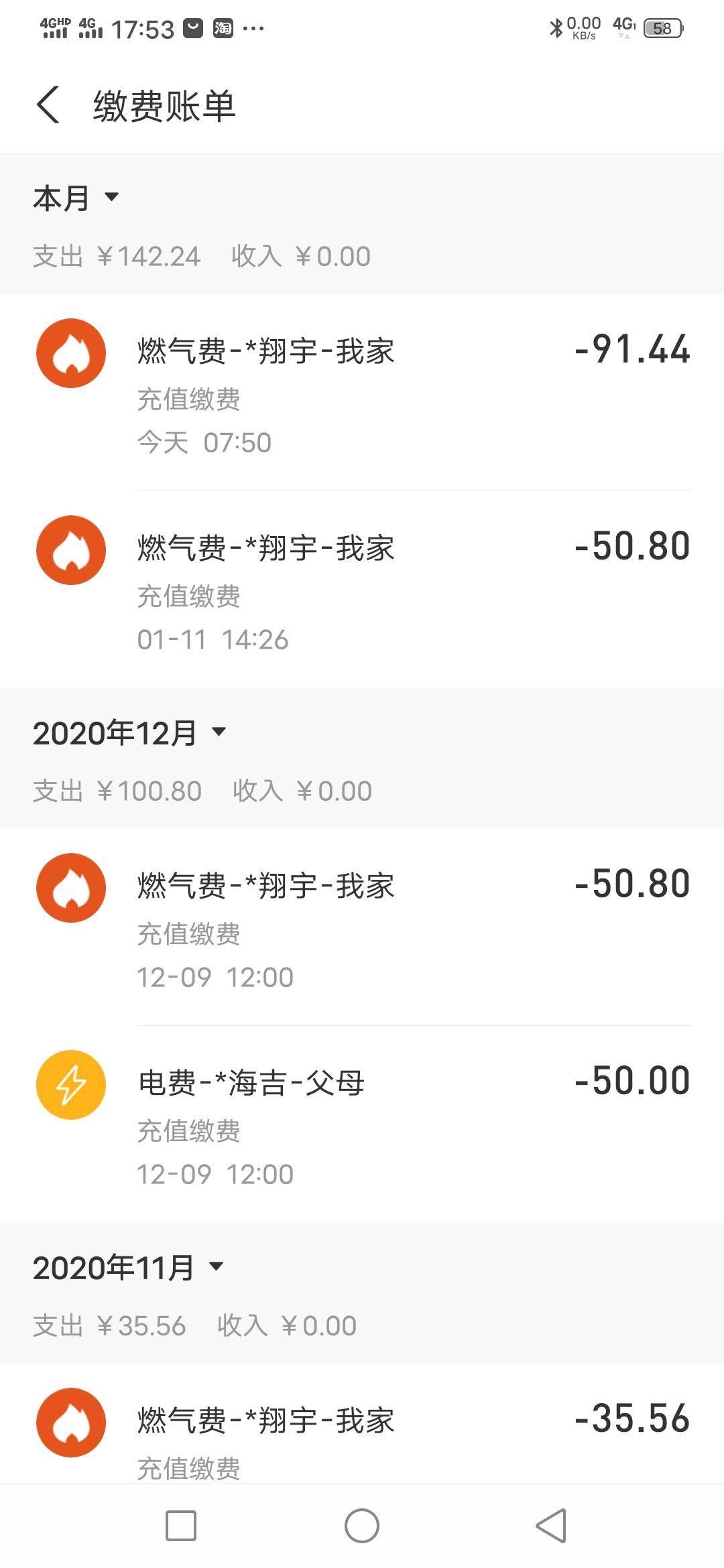Tap the system home button
This screenshot has width=724, height=1568.
(x=362, y=1526)
